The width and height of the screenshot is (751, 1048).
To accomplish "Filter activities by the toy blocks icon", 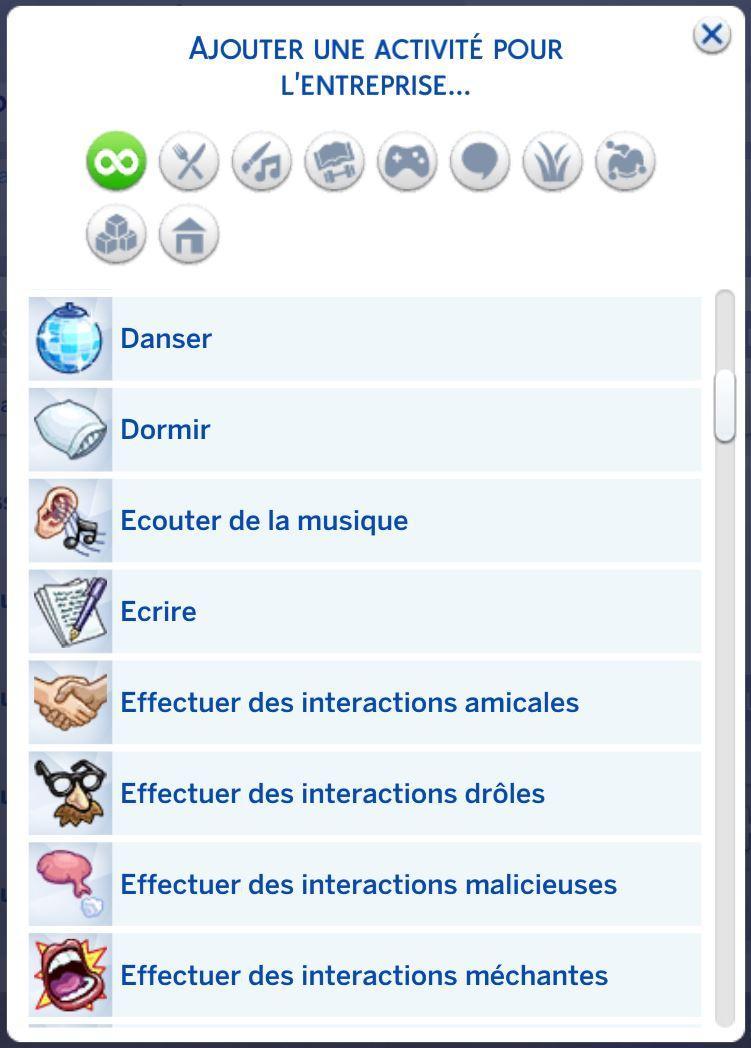I will (116, 235).
